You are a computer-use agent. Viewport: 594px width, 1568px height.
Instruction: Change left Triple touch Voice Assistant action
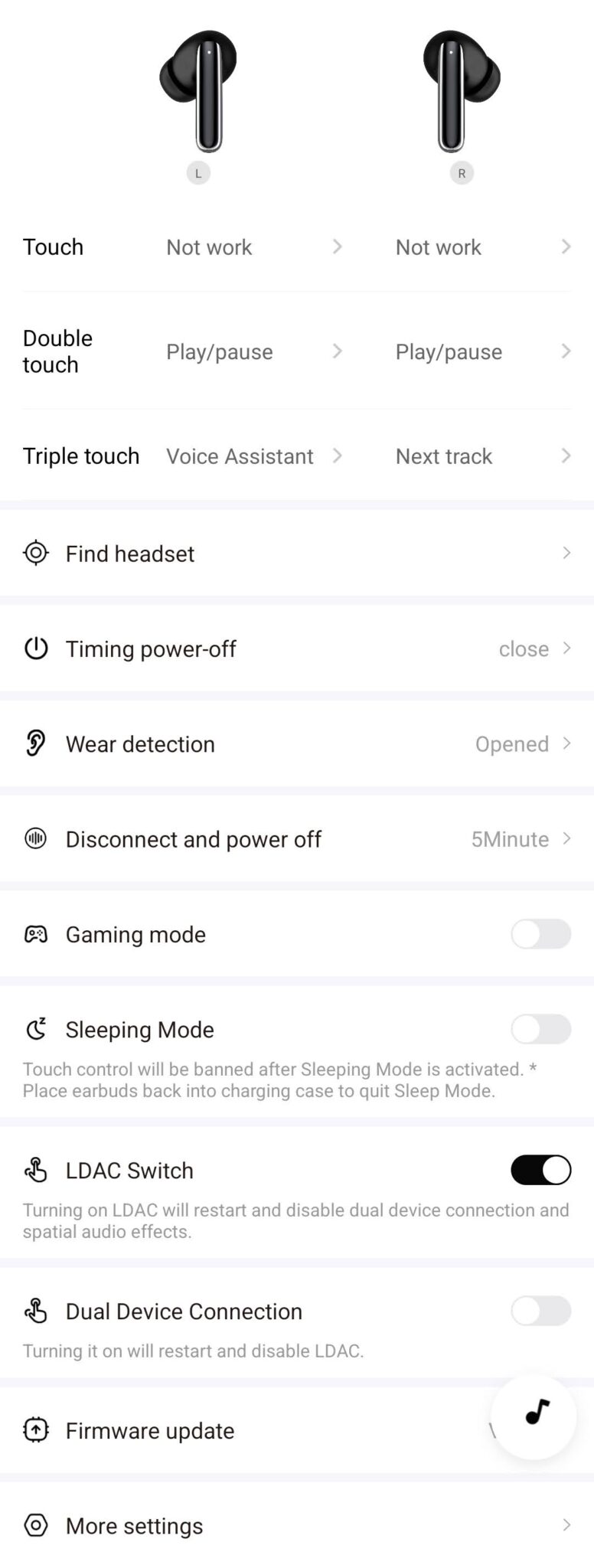pyautogui.click(x=253, y=456)
